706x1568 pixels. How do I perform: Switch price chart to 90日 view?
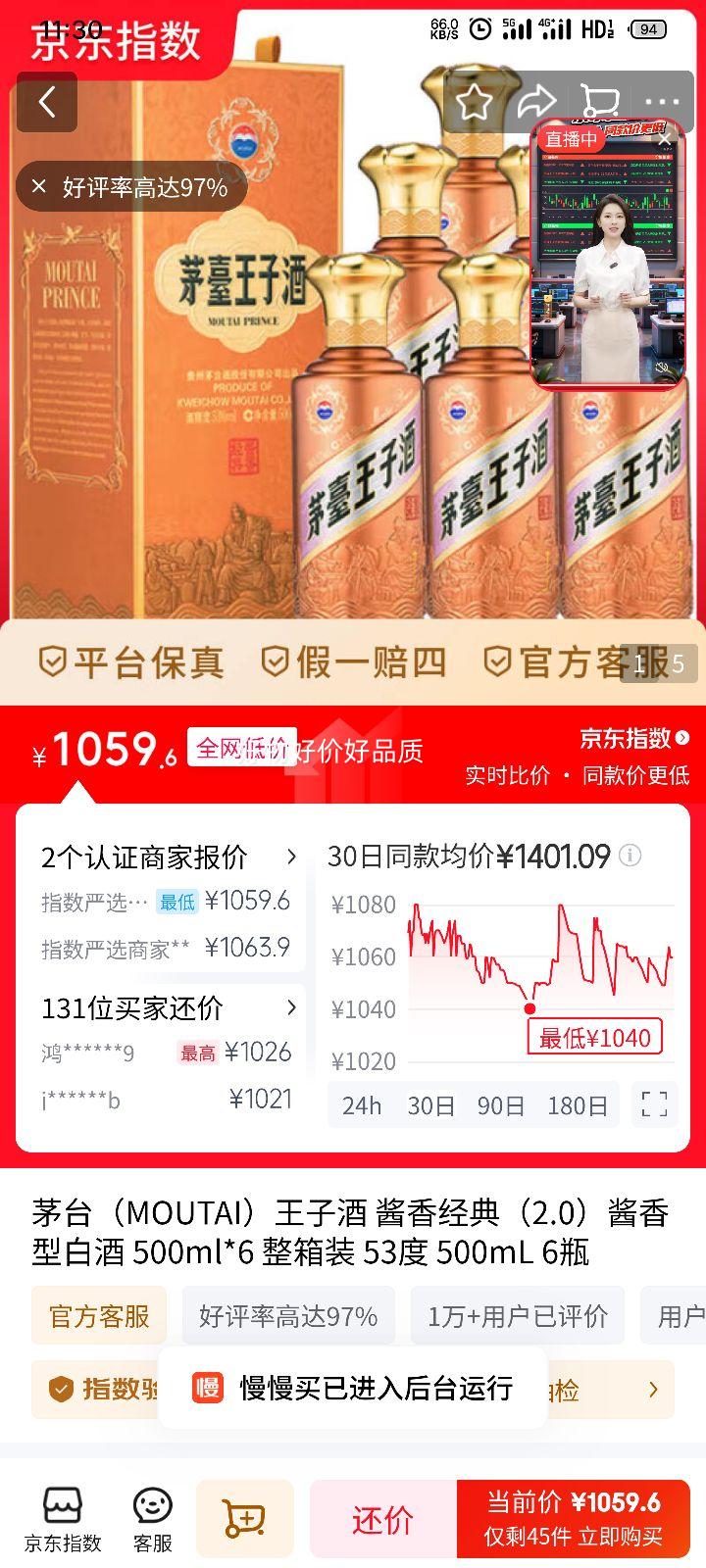click(x=501, y=1104)
